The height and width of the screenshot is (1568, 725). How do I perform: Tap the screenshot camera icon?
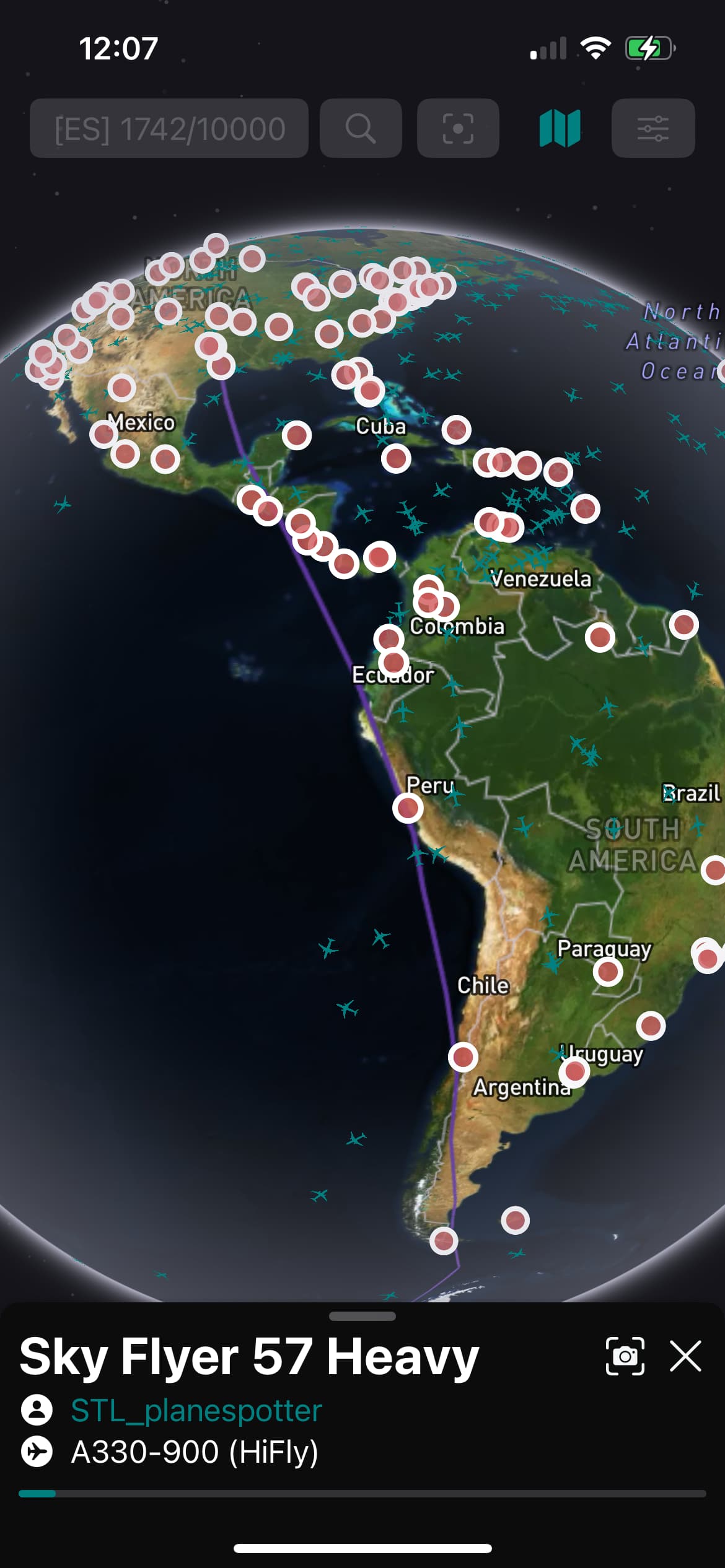tap(625, 1356)
